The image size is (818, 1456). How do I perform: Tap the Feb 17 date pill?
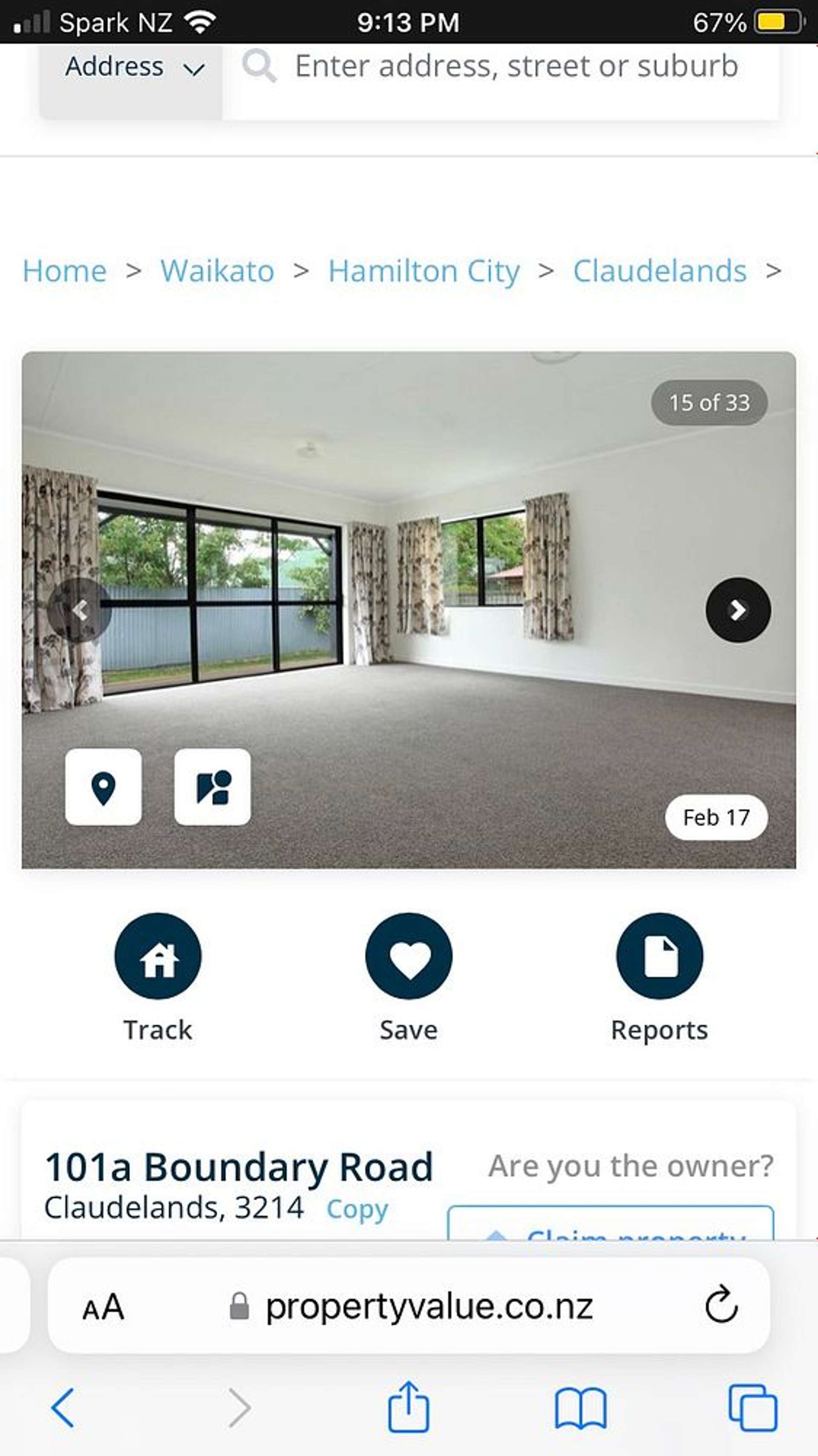715,818
